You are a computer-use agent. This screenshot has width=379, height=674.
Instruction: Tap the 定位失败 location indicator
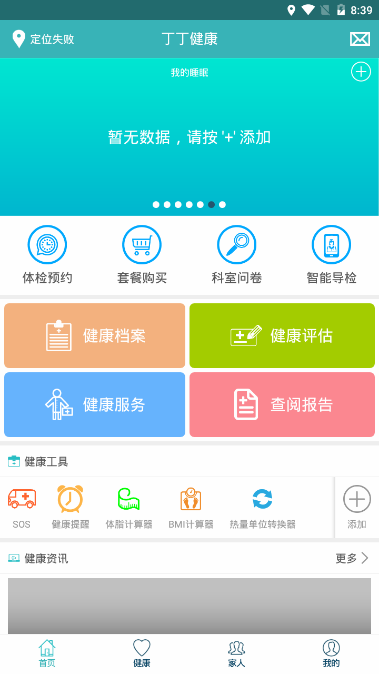pyautogui.click(x=43, y=39)
